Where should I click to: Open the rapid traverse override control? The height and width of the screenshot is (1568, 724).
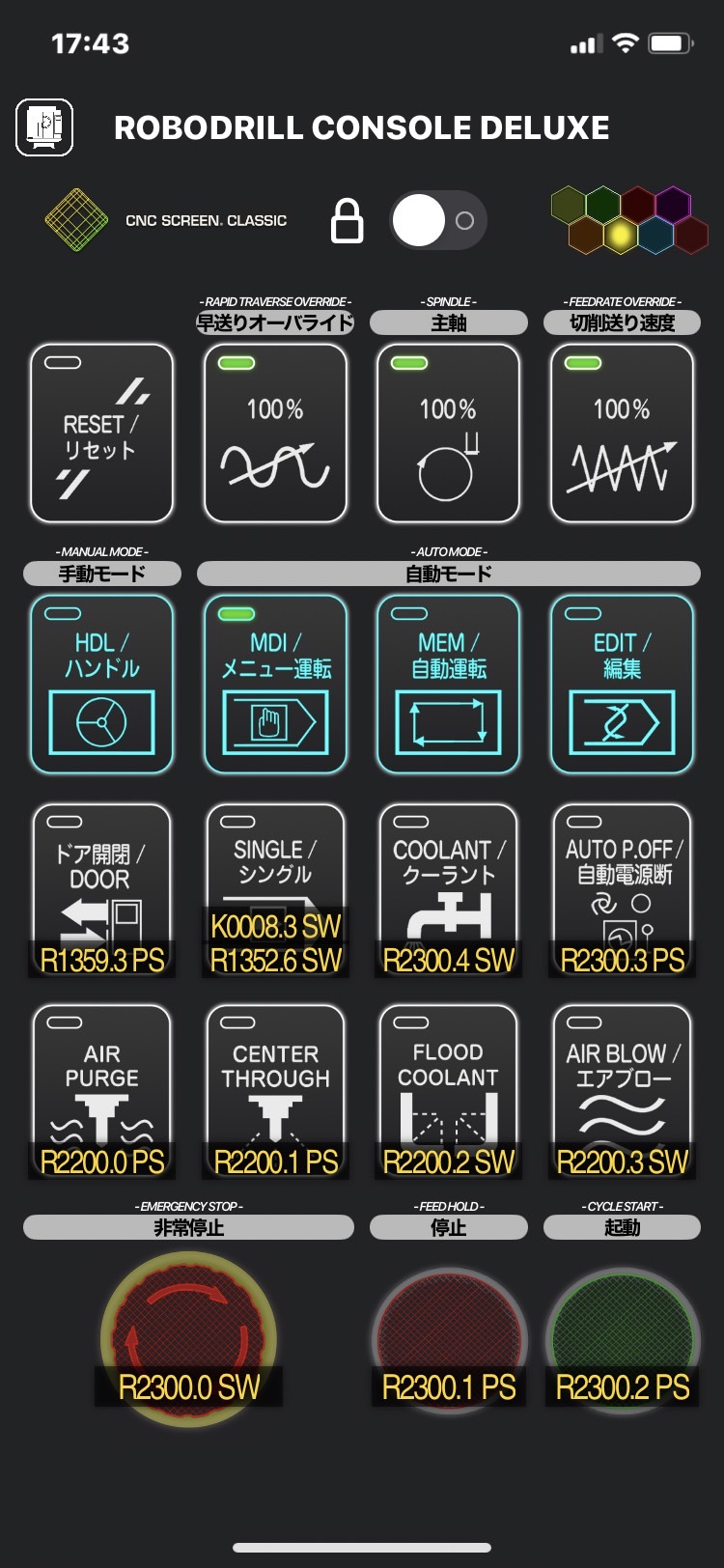[x=275, y=434]
